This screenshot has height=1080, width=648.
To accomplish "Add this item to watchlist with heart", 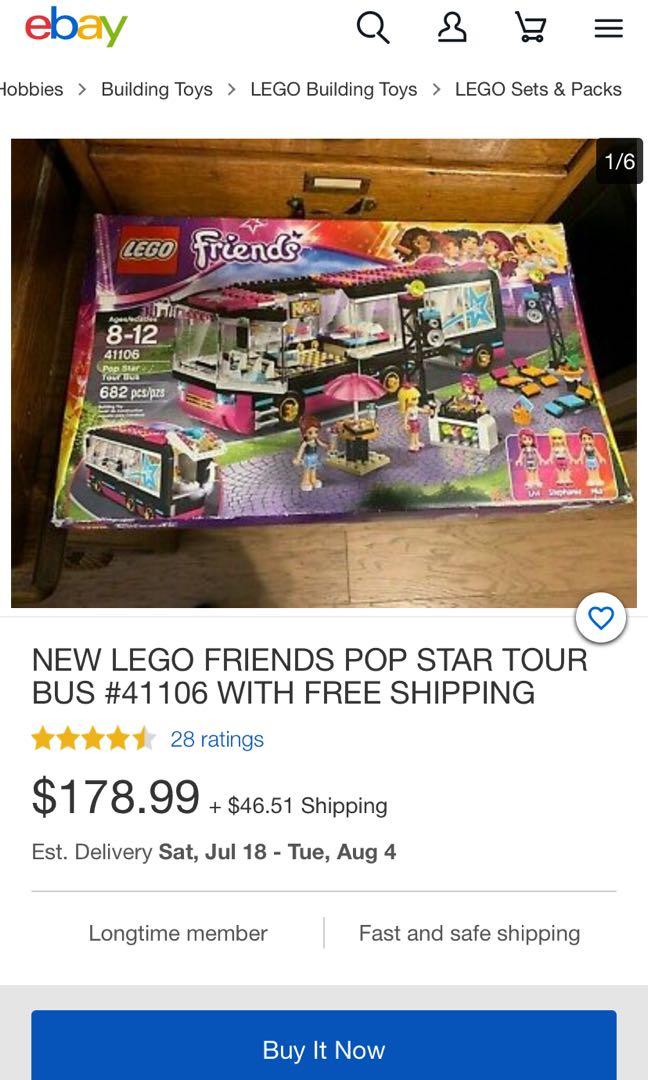I will tap(601, 619).
